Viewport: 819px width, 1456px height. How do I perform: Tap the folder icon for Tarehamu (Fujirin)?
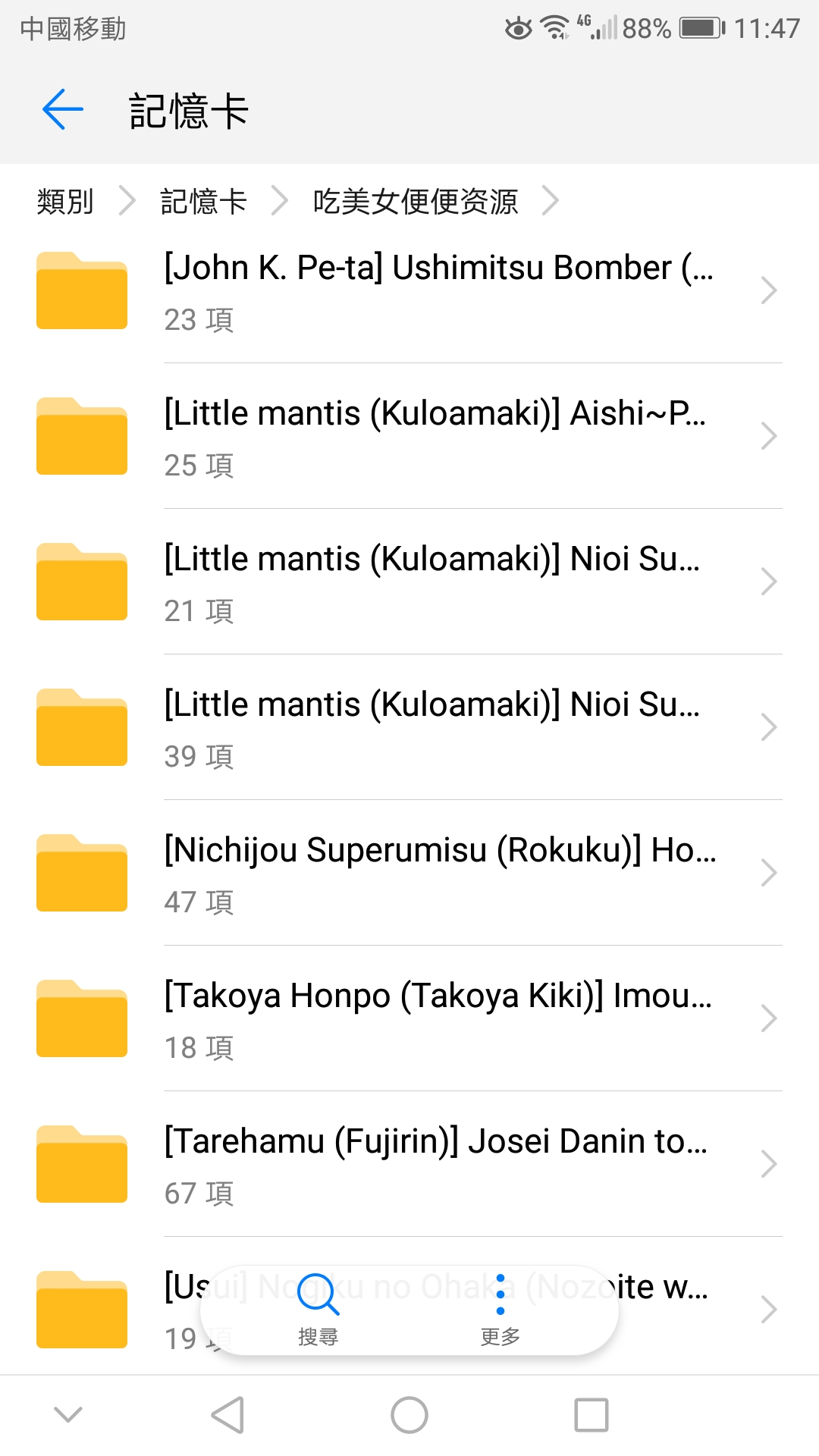tap(80, 1163)
